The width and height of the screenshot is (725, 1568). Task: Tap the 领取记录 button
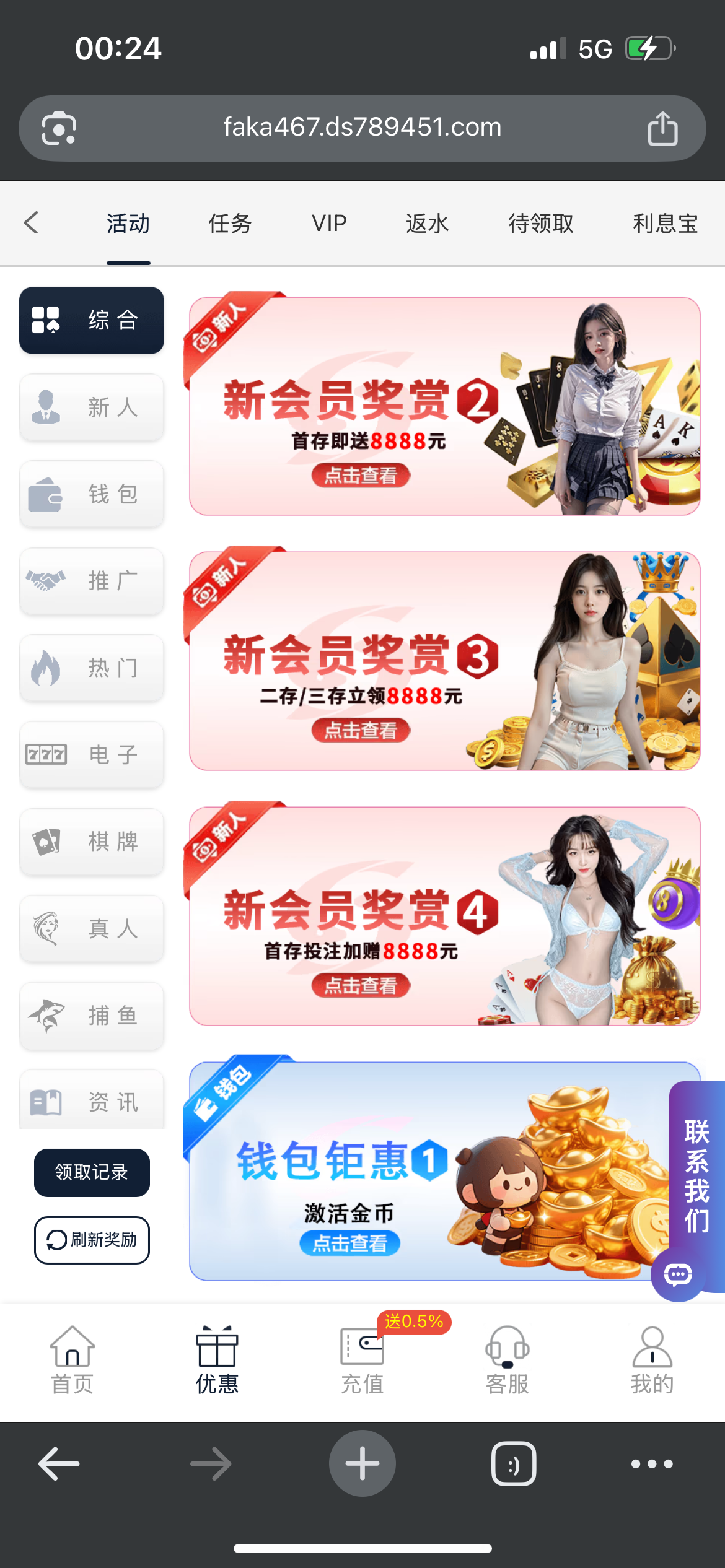click(x=92, y=1172)
